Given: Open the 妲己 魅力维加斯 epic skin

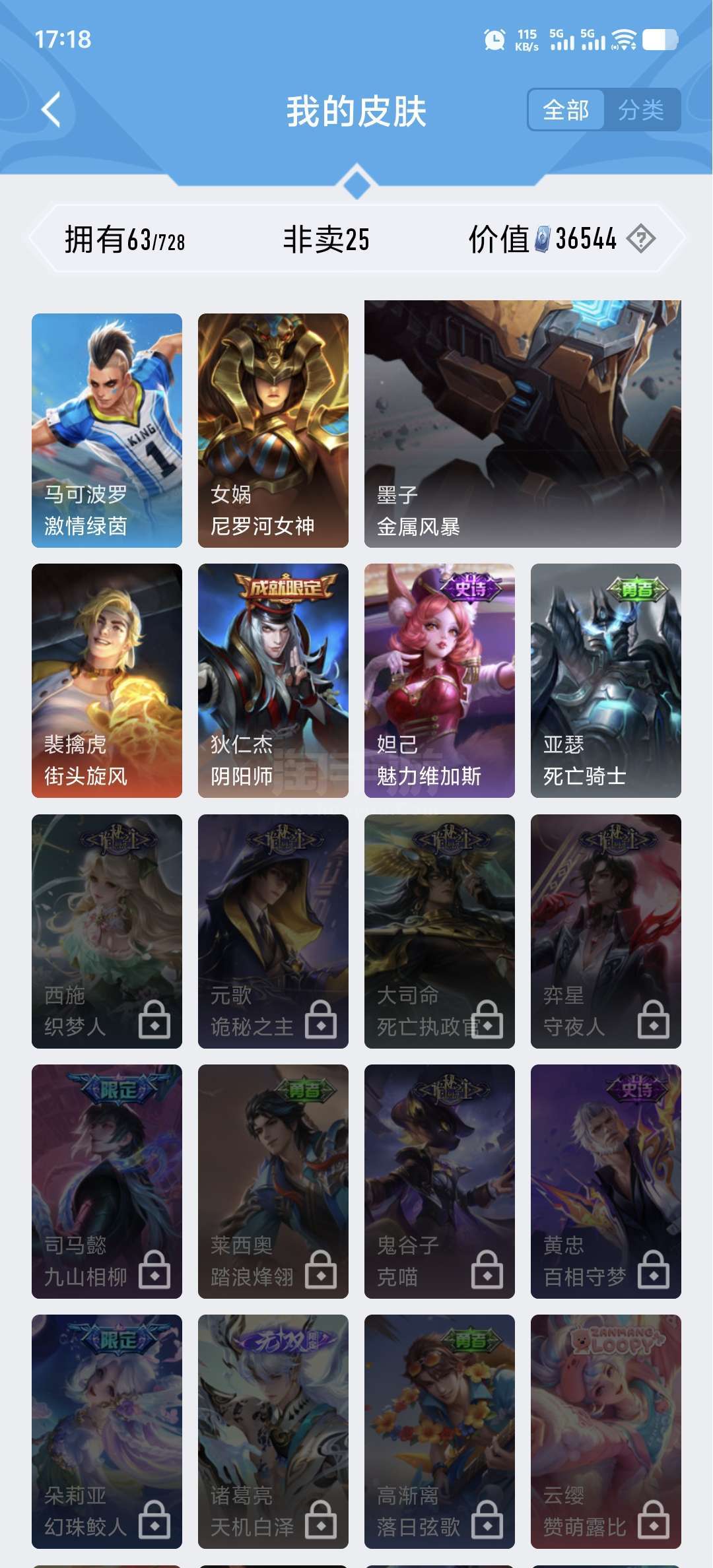Looking at the screenshot, I should point(439,680).
